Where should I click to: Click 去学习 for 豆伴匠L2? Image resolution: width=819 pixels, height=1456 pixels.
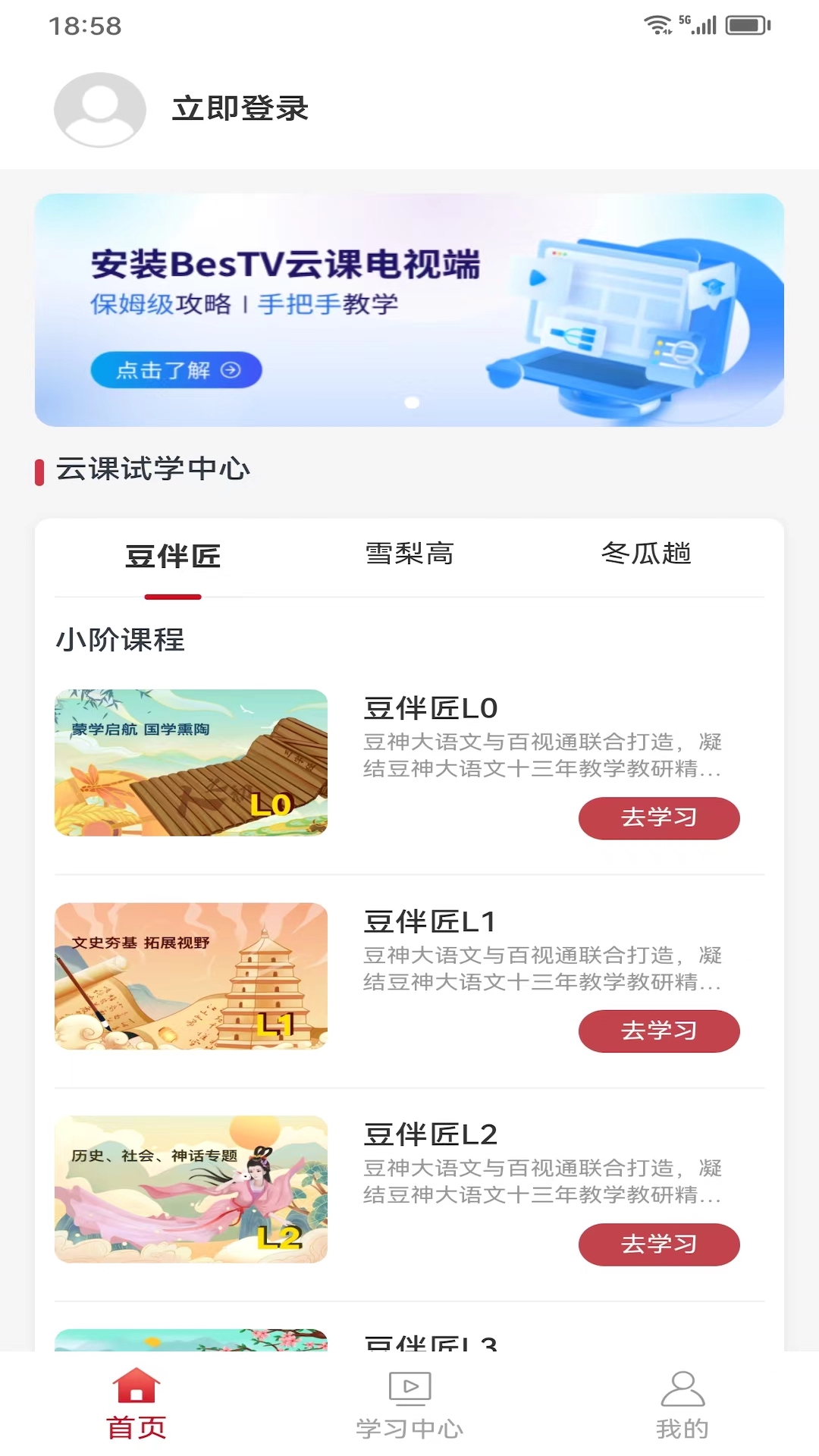(659, 1244)
